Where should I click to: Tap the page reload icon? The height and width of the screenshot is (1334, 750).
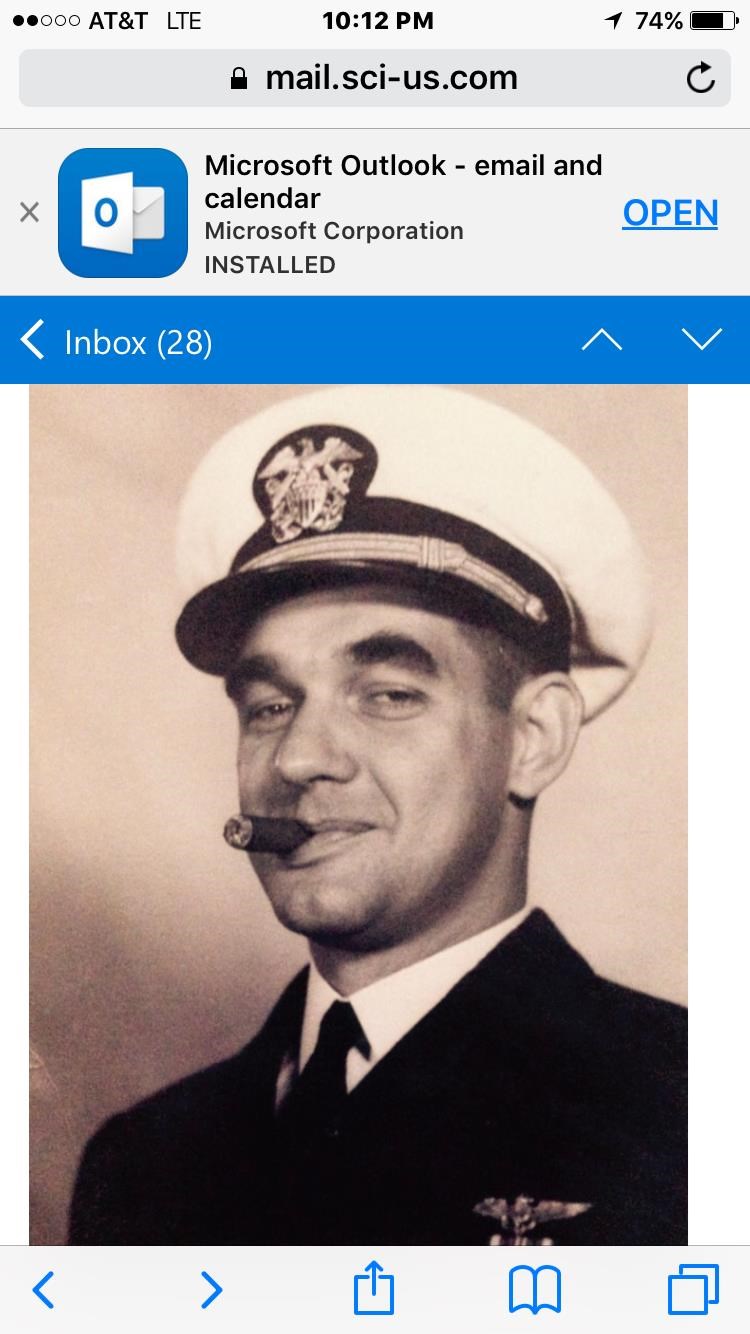coord(700,78)
